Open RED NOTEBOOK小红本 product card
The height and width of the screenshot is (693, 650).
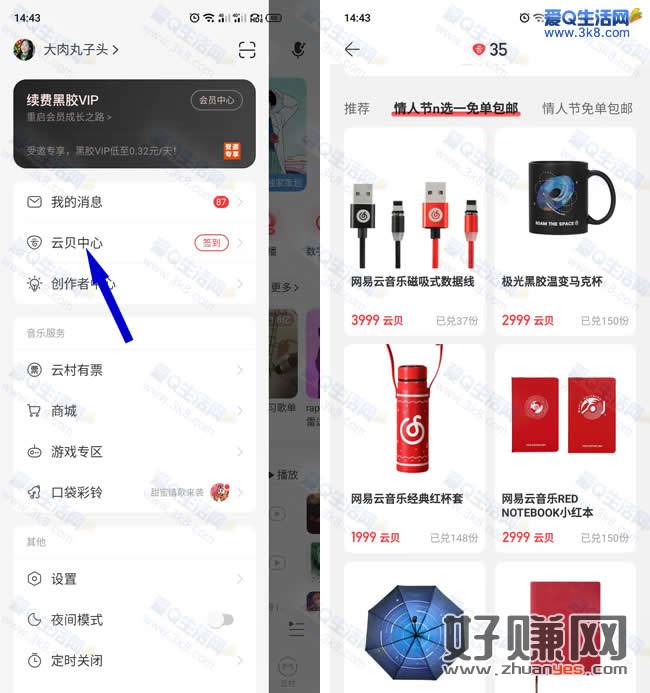click(565, 448)
